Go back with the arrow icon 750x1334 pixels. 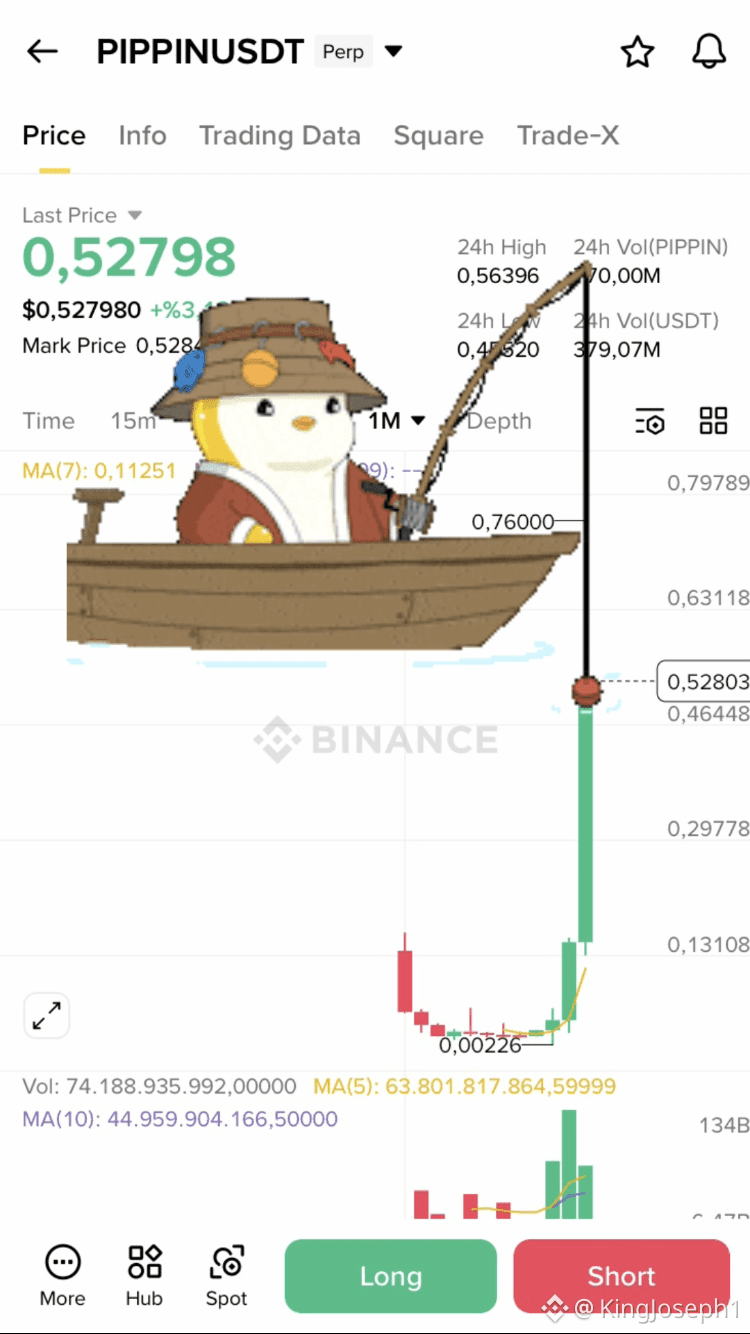click(x=42, y=51)
